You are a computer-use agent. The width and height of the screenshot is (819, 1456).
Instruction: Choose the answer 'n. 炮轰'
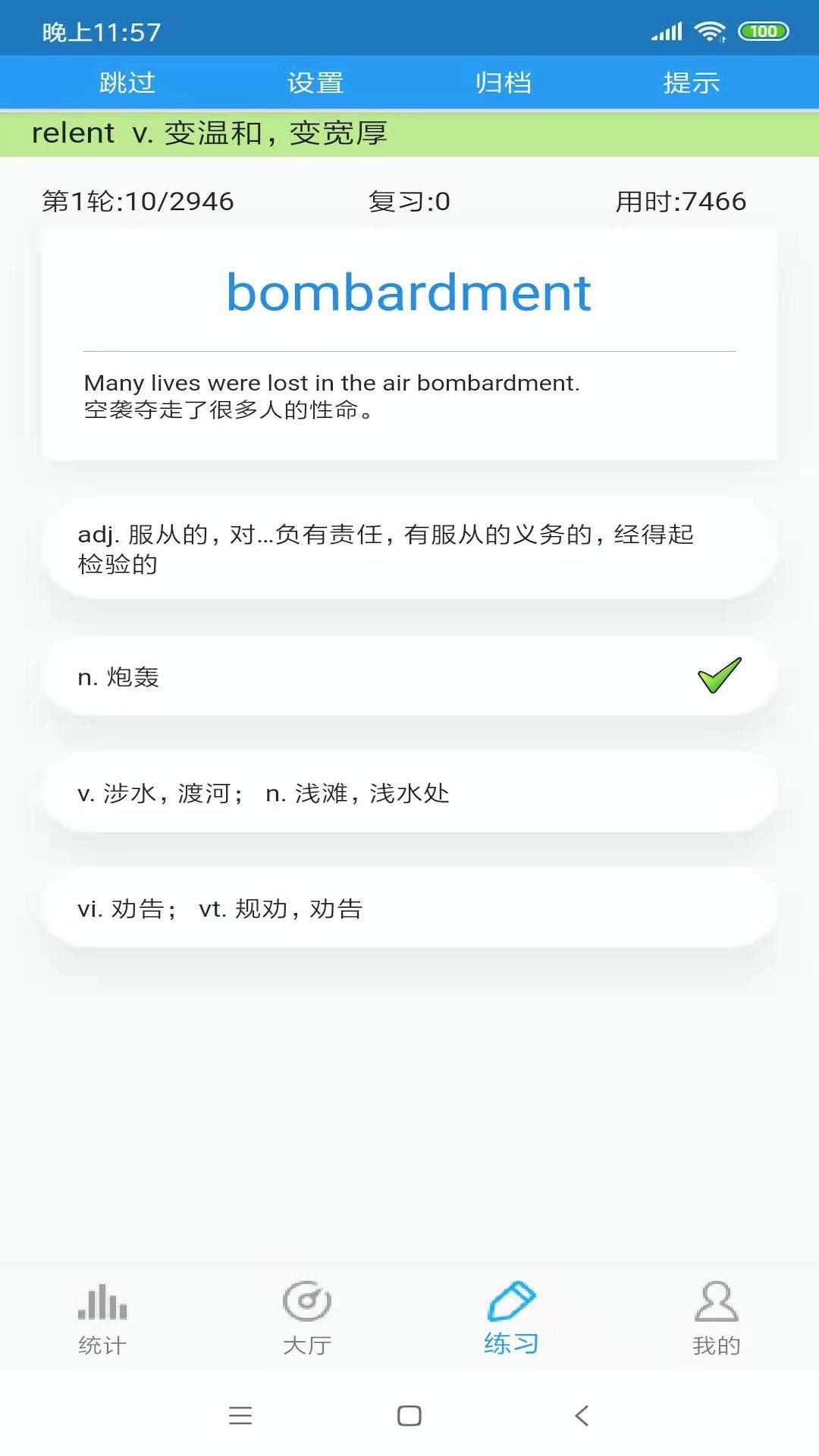coord(409,676)
